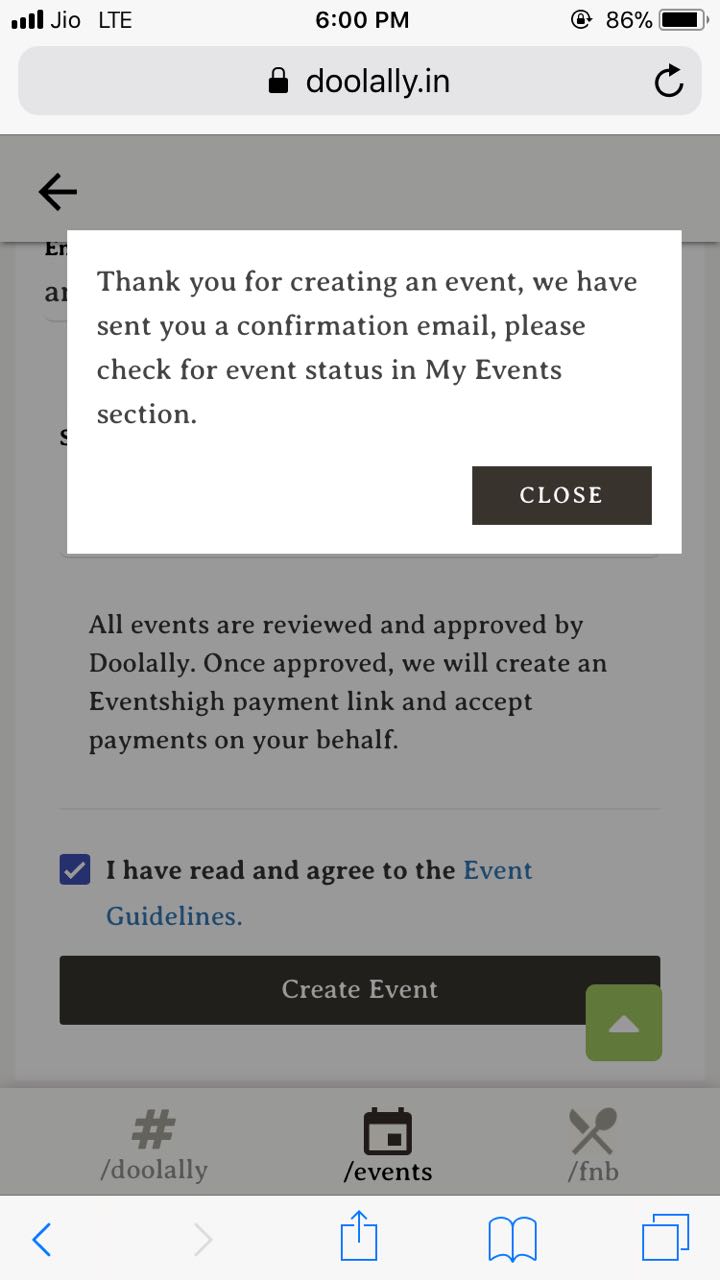Navigate back in Safari's toolbar
This screenshot has height=1280, width=720.
click(41, 1240)
